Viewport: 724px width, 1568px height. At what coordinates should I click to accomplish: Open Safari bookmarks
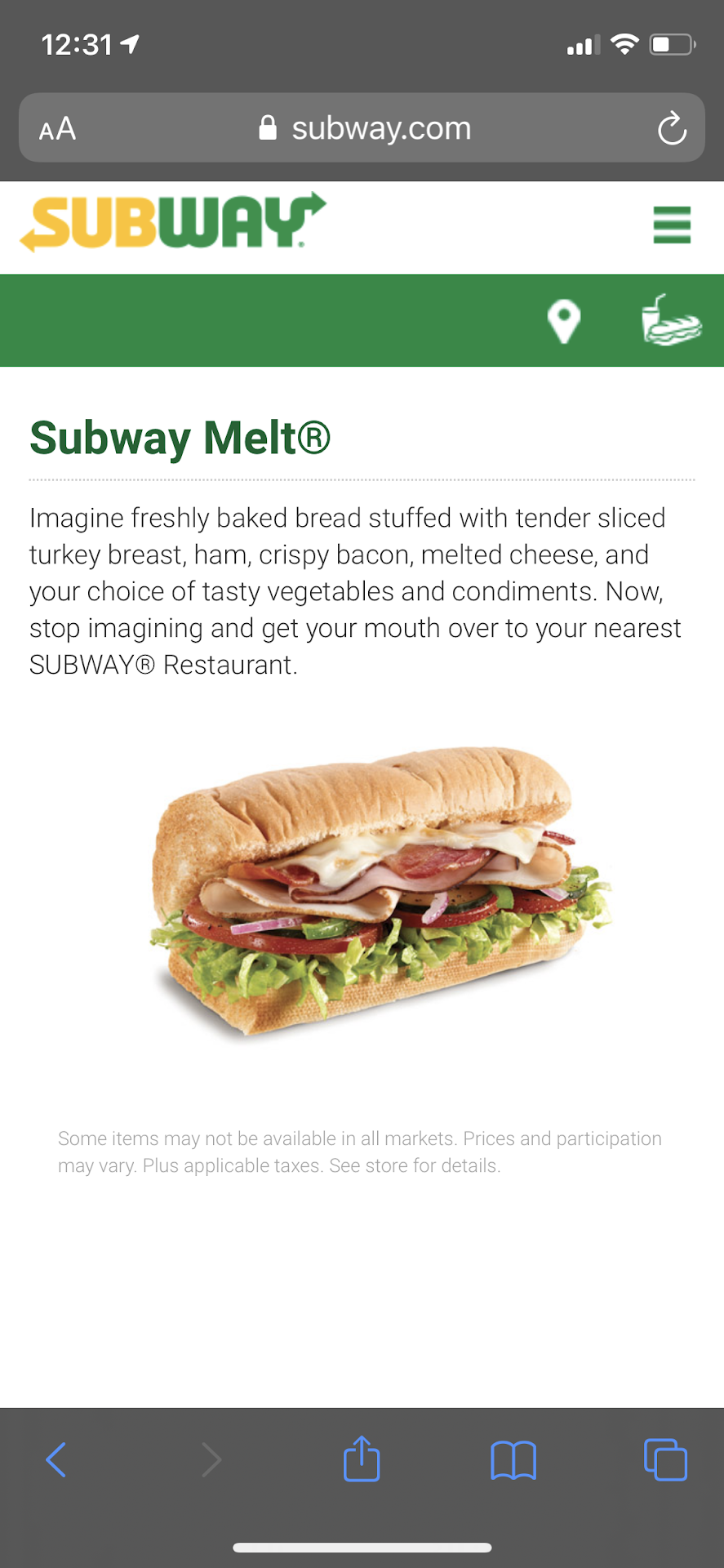tap(513, 1459)
